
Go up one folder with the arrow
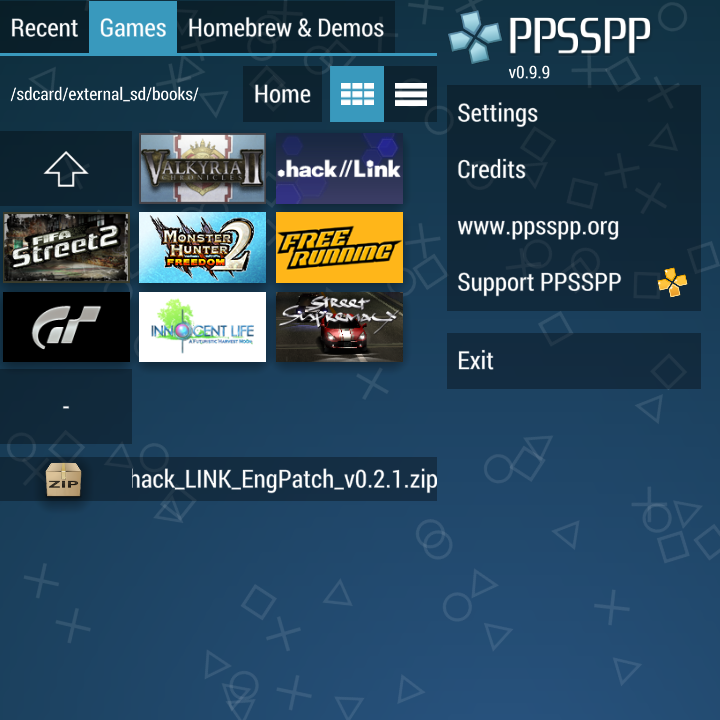pos(66,169)
